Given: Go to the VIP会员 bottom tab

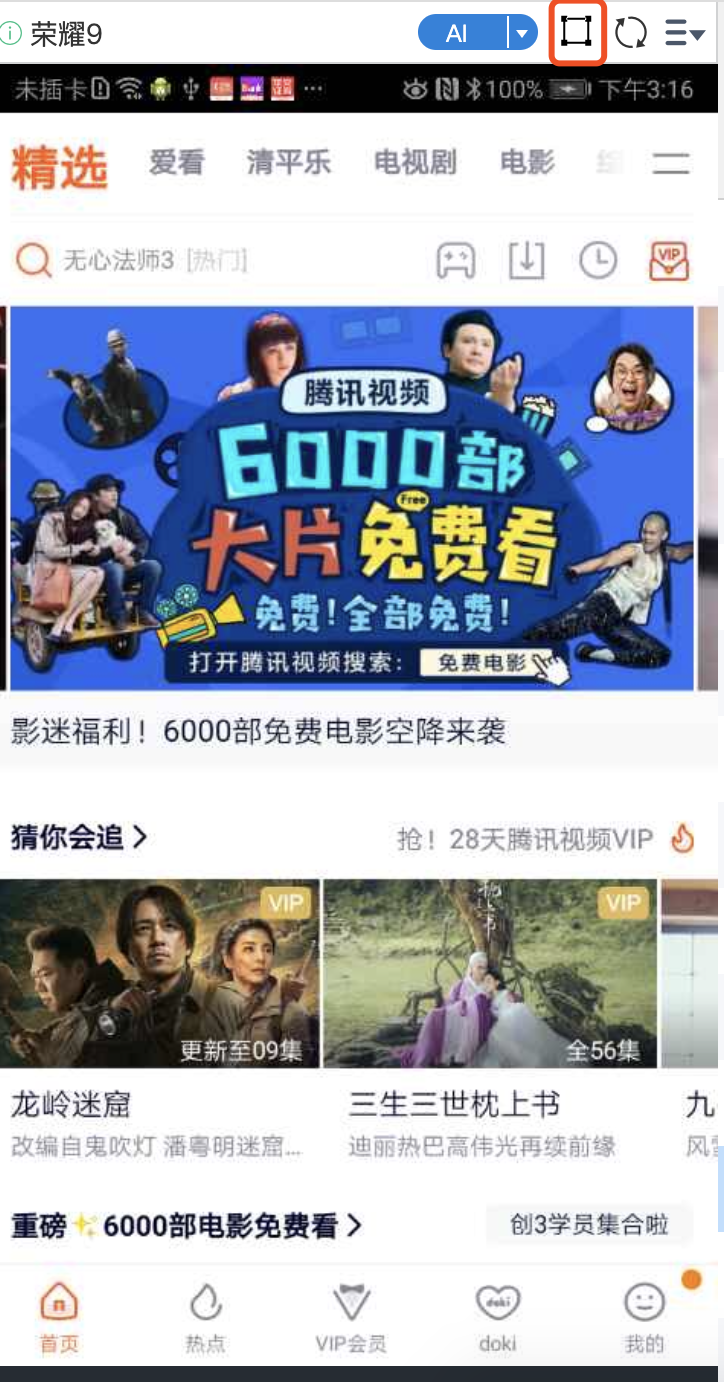Looking at the screenshot, I should click(351, 1319).
